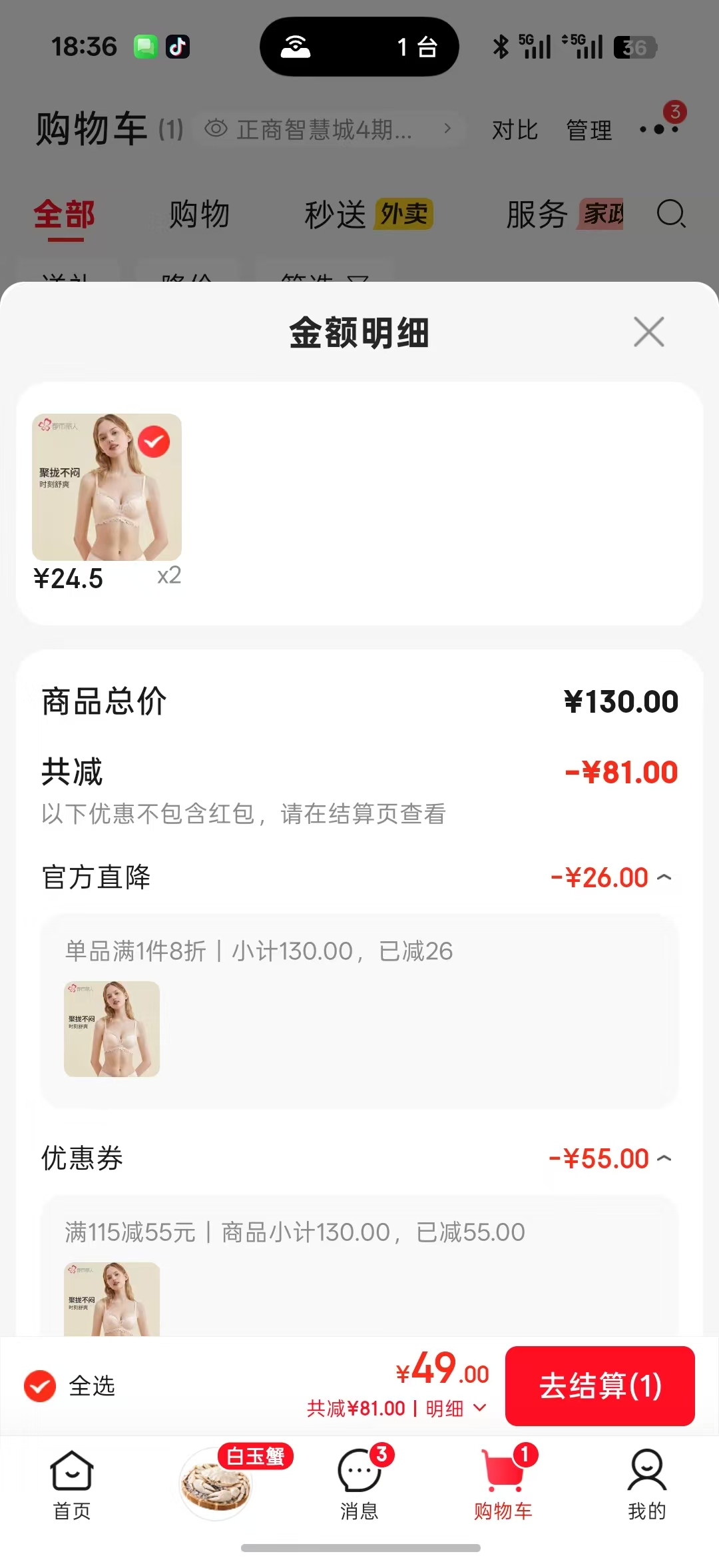Switch to the 我的 tab
The width and height of the screenshot is (719, 1568).
click(x=647, y=1484)
